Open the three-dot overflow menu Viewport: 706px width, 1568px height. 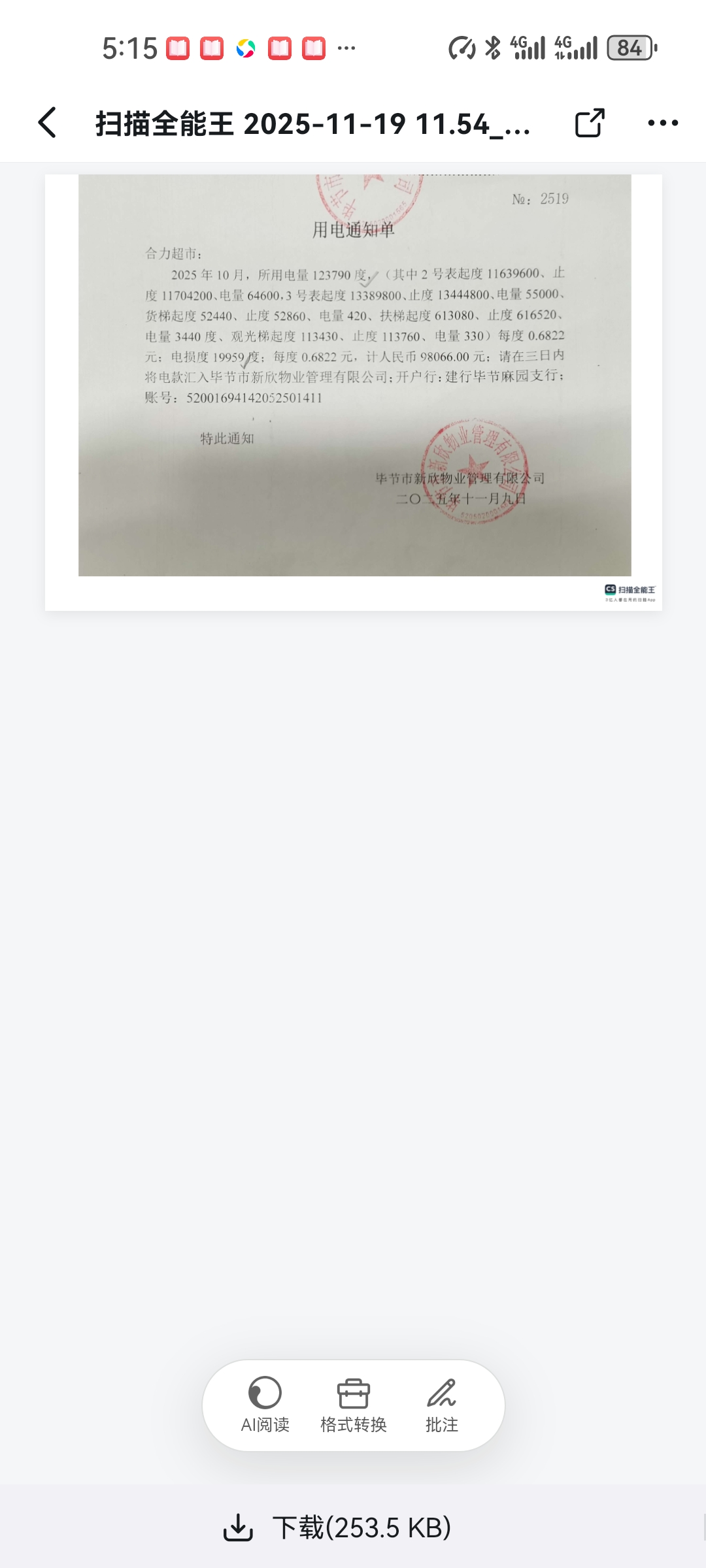coord(662,123)
